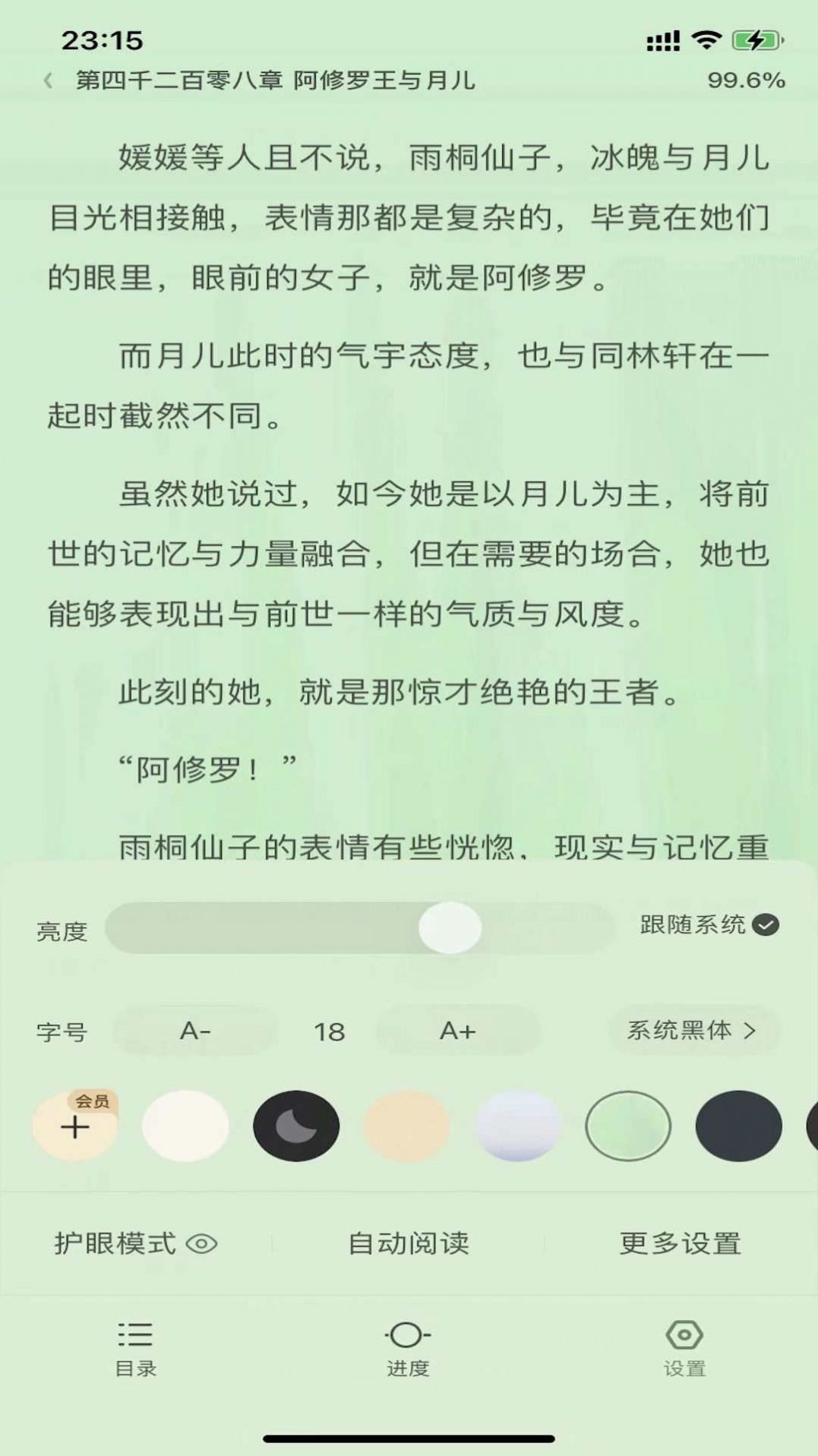The image size is (818, 1456).
Task: Toggle 跟随系统 brightness checkbox
Action: tap(765, 925)
